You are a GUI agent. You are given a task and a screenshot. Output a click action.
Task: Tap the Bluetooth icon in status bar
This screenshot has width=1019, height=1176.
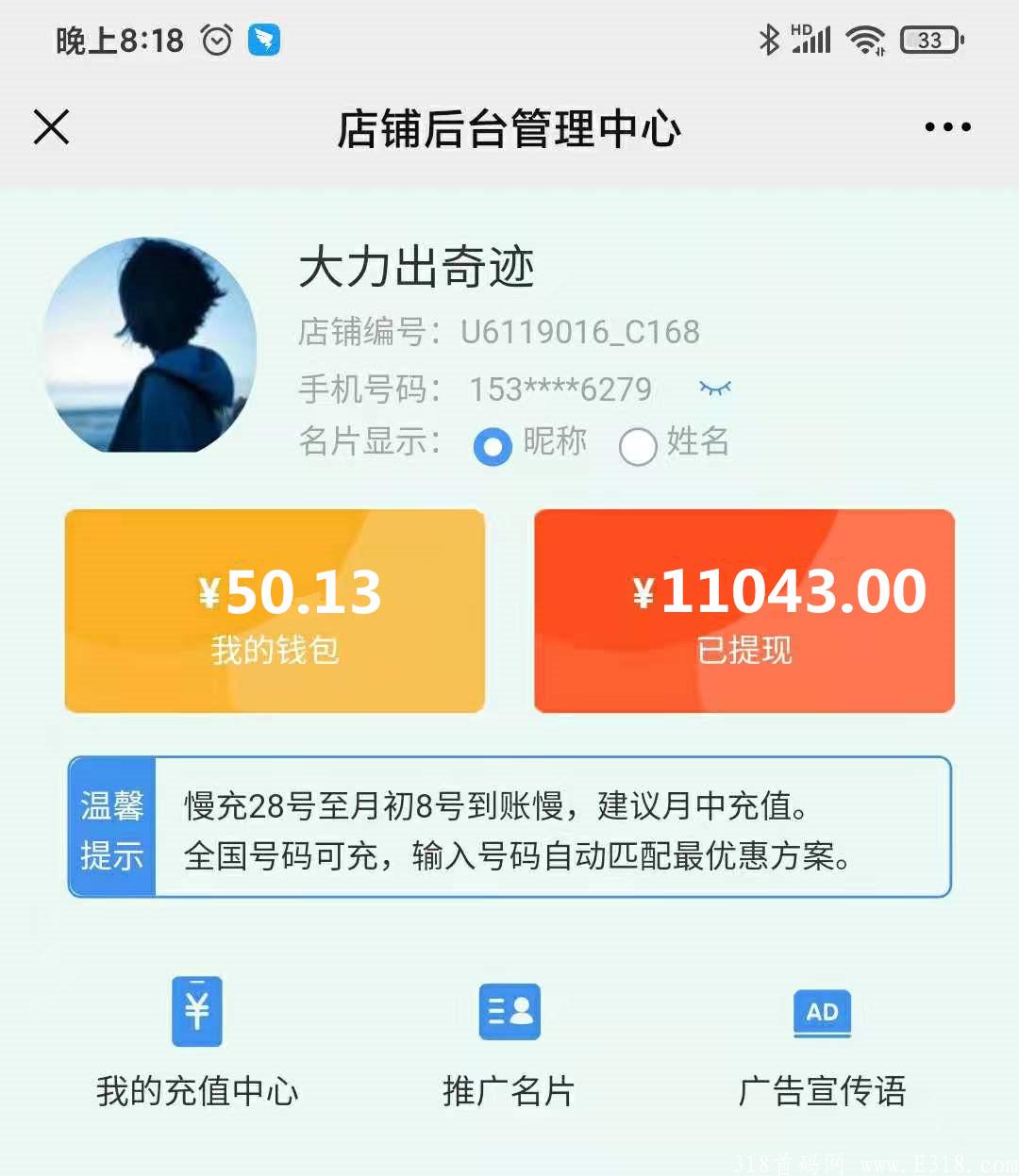click(771, 40)
